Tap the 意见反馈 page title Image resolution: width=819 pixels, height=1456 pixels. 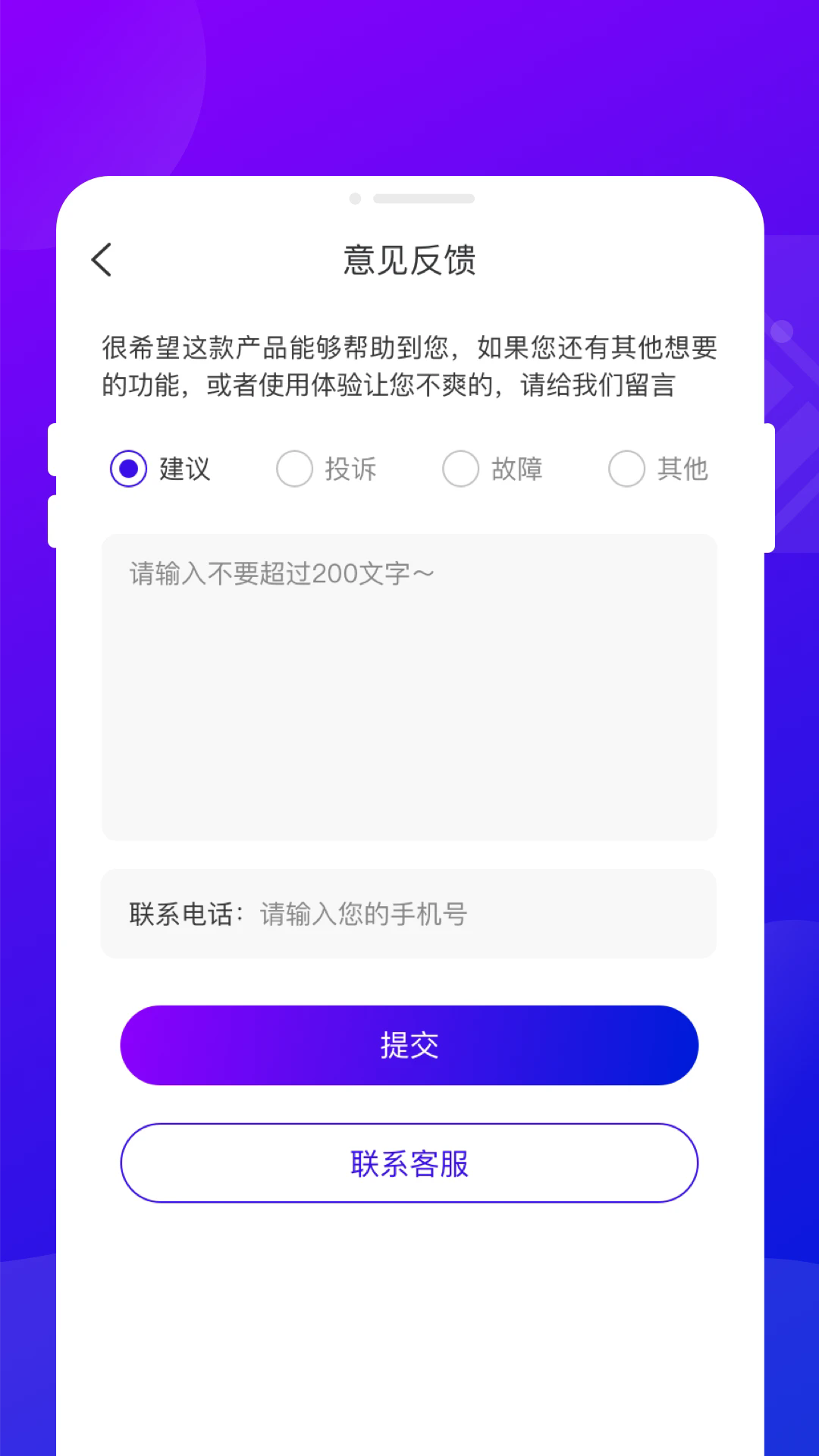tap(409, 259)
